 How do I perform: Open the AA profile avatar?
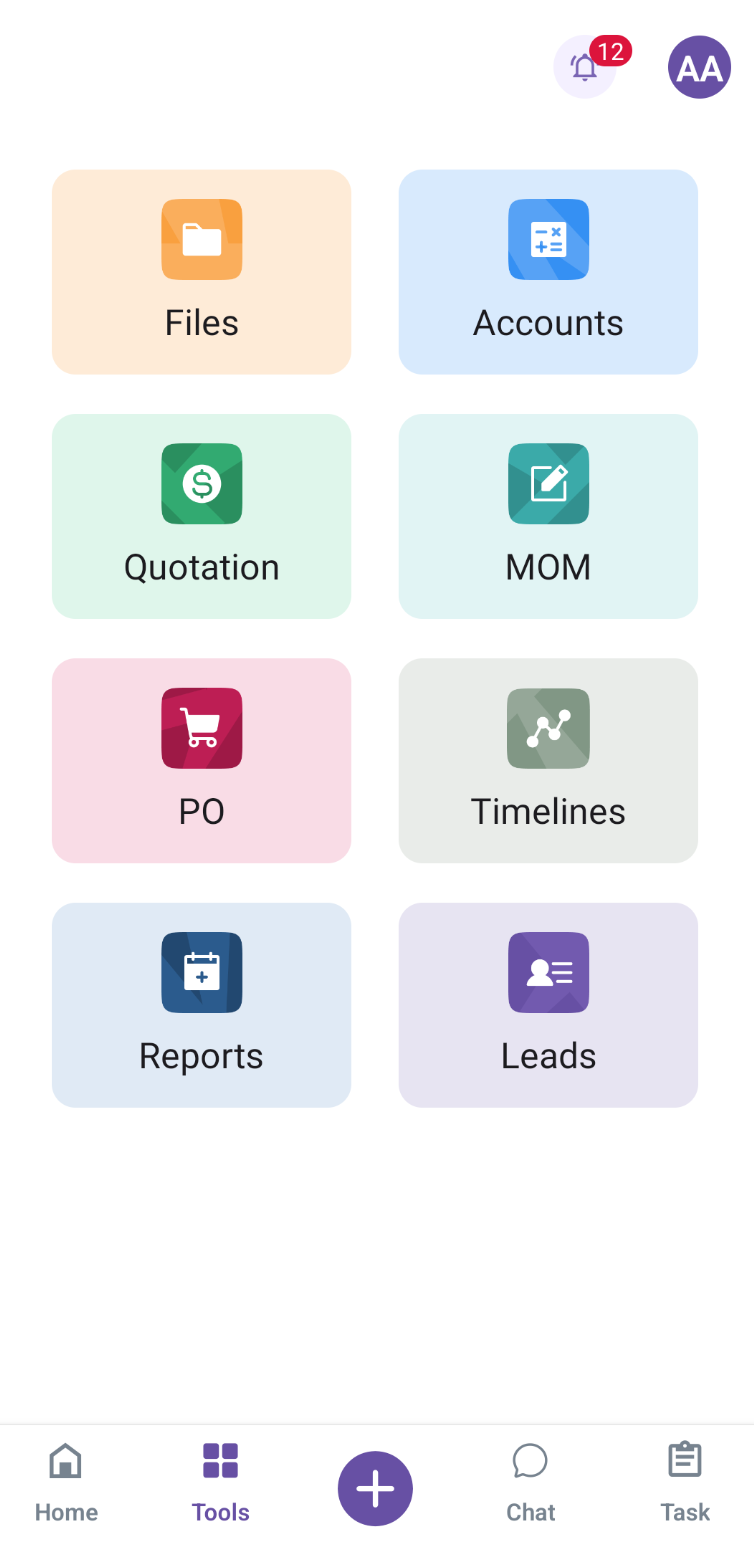click(699, 67)
